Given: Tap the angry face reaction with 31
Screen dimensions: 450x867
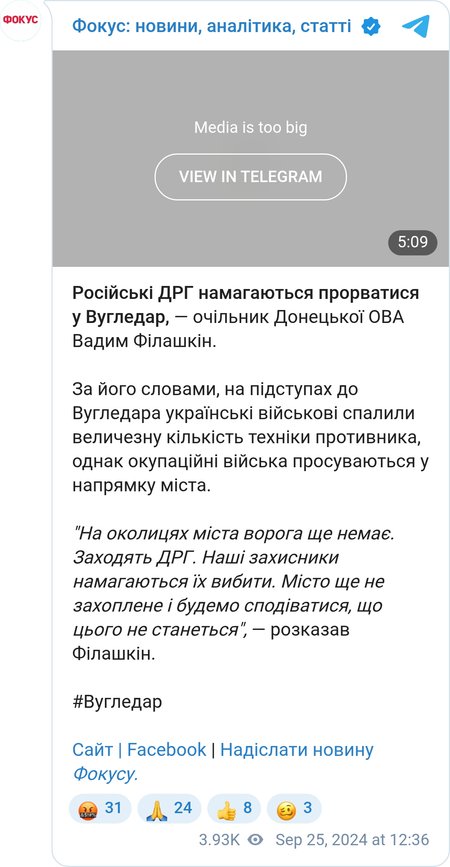Looking at the screenshot, I should [100, 808].
